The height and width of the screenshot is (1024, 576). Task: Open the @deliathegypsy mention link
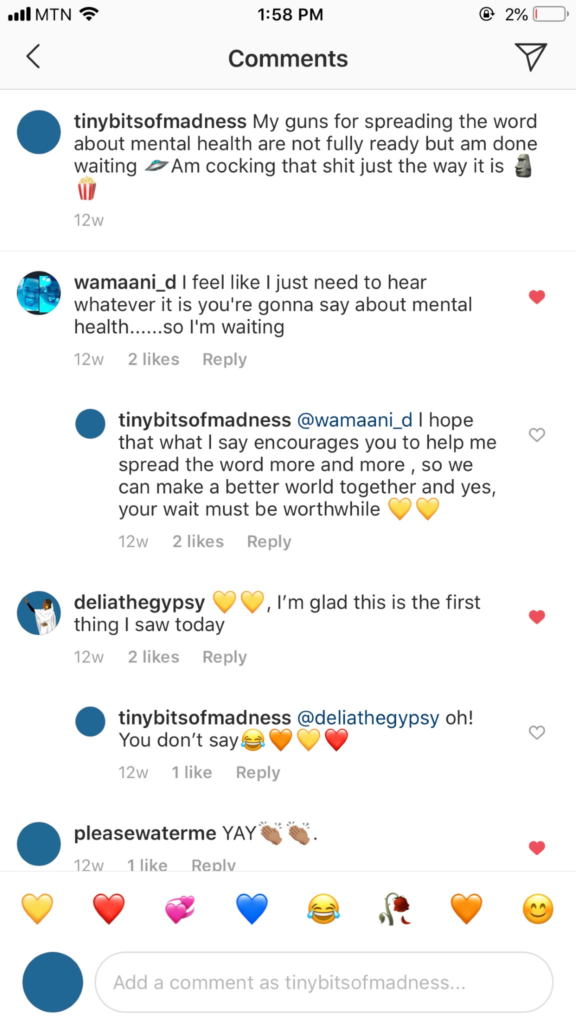(368, 718)
